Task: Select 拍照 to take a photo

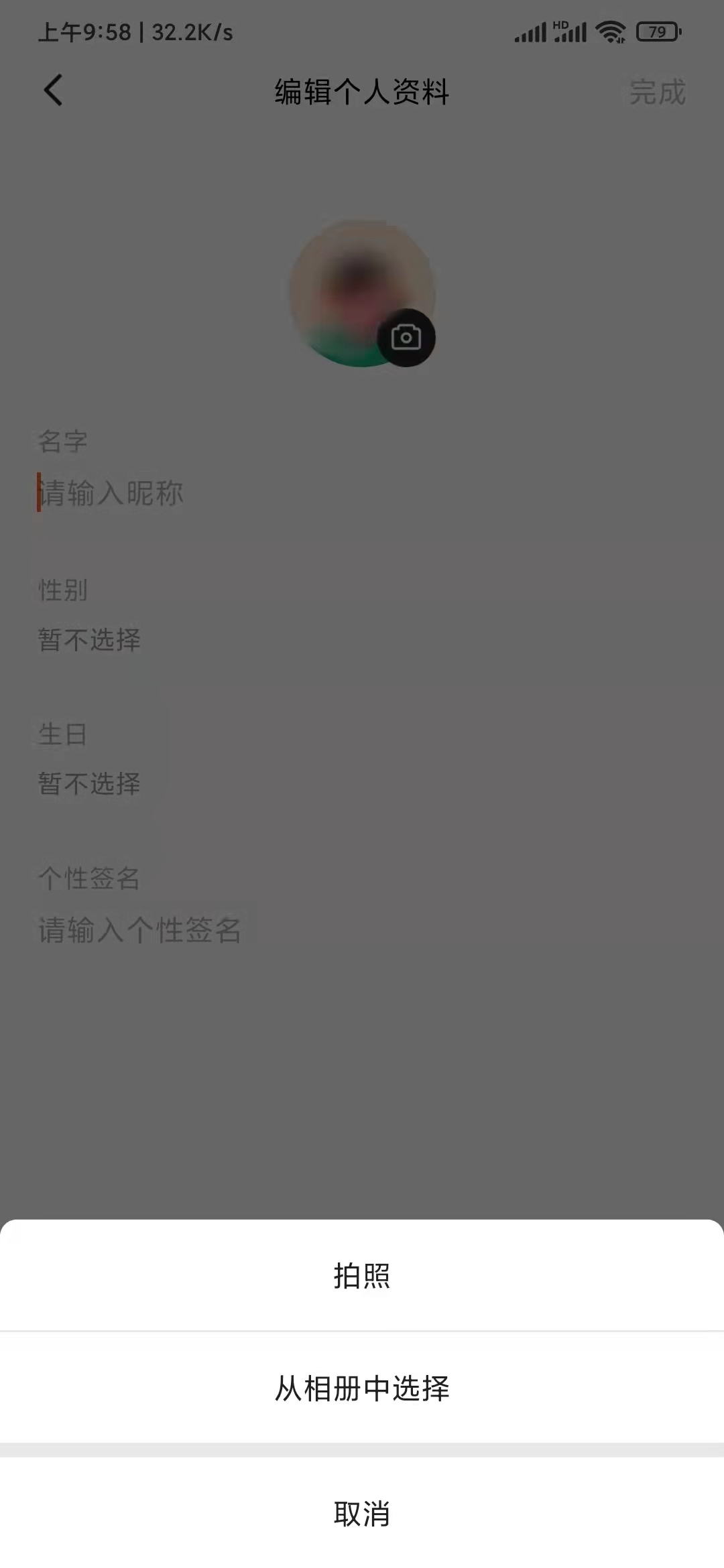Action: [x=362, y=1276]
